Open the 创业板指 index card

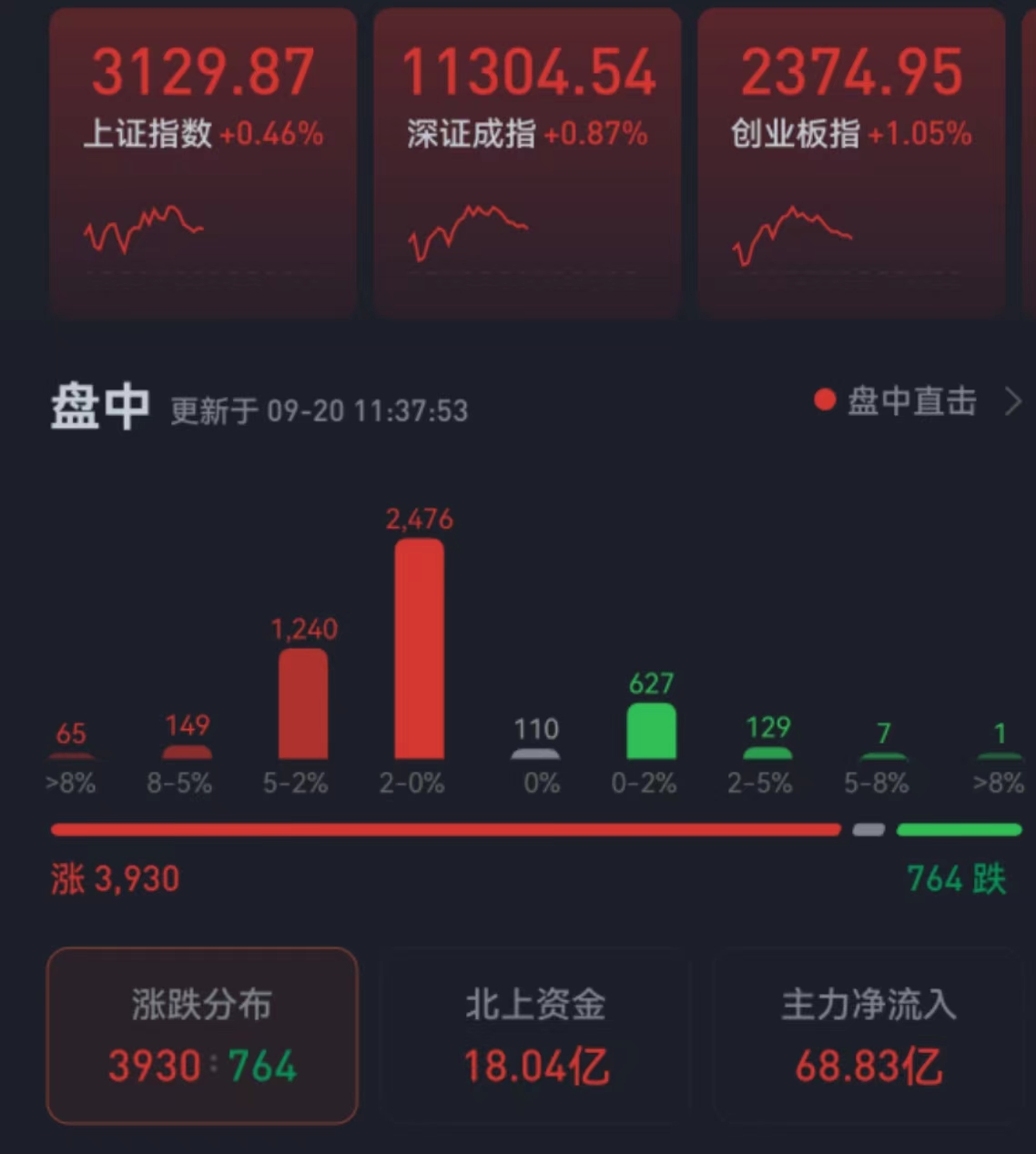(851, 162)
